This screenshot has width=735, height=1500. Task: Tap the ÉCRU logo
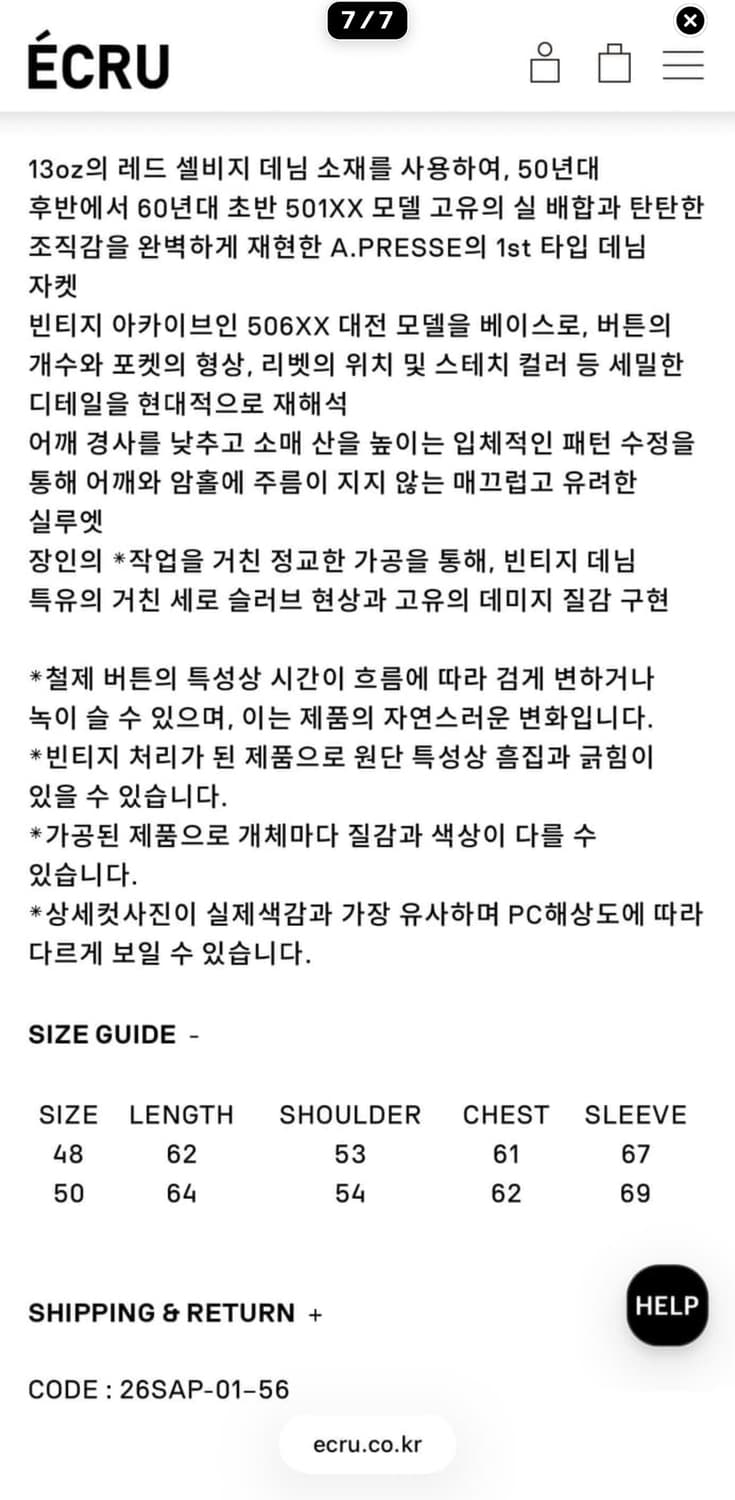98,62
